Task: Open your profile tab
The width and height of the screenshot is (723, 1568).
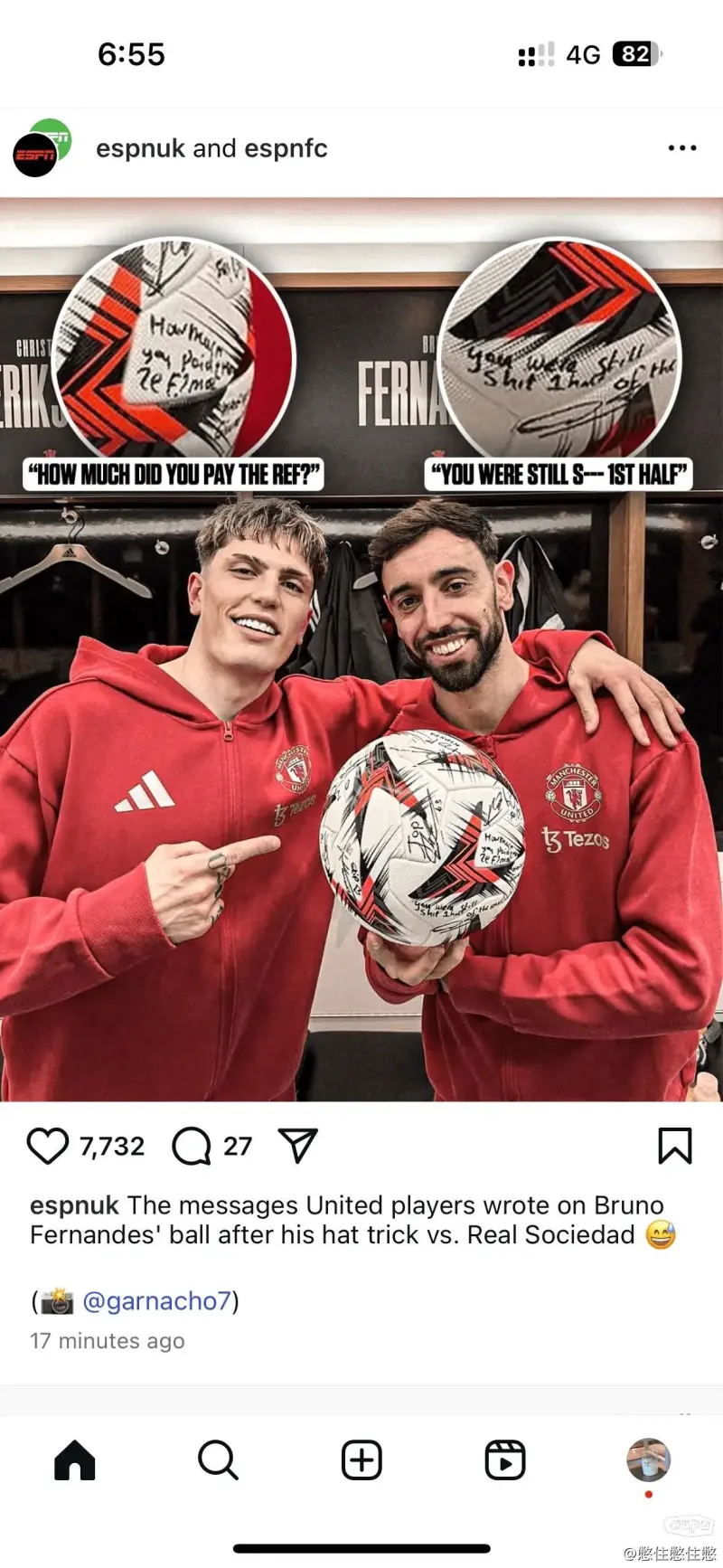Action: point(648,1459)
